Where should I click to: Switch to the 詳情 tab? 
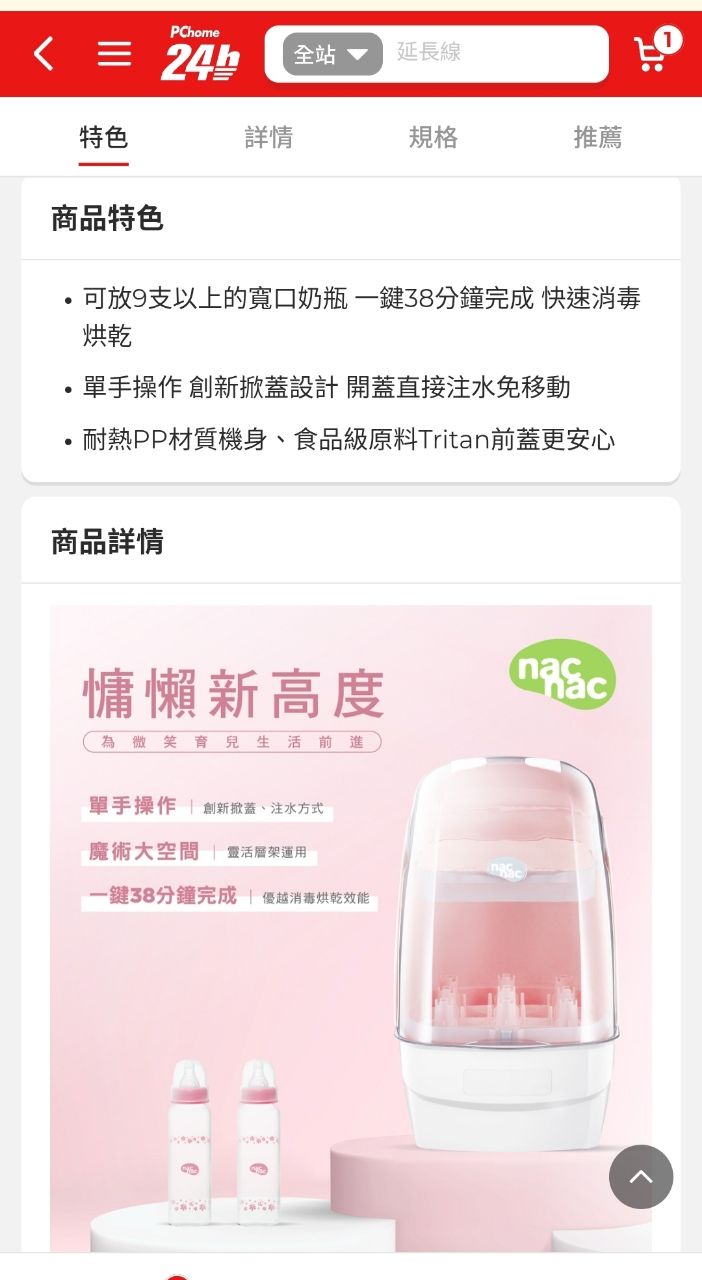pos(269,137)
